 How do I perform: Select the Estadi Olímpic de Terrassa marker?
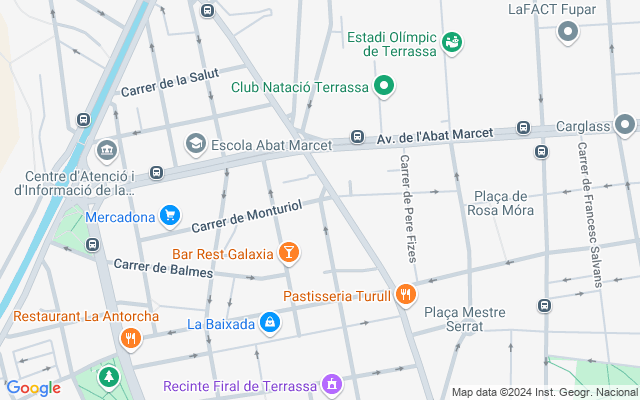[452, 42]
